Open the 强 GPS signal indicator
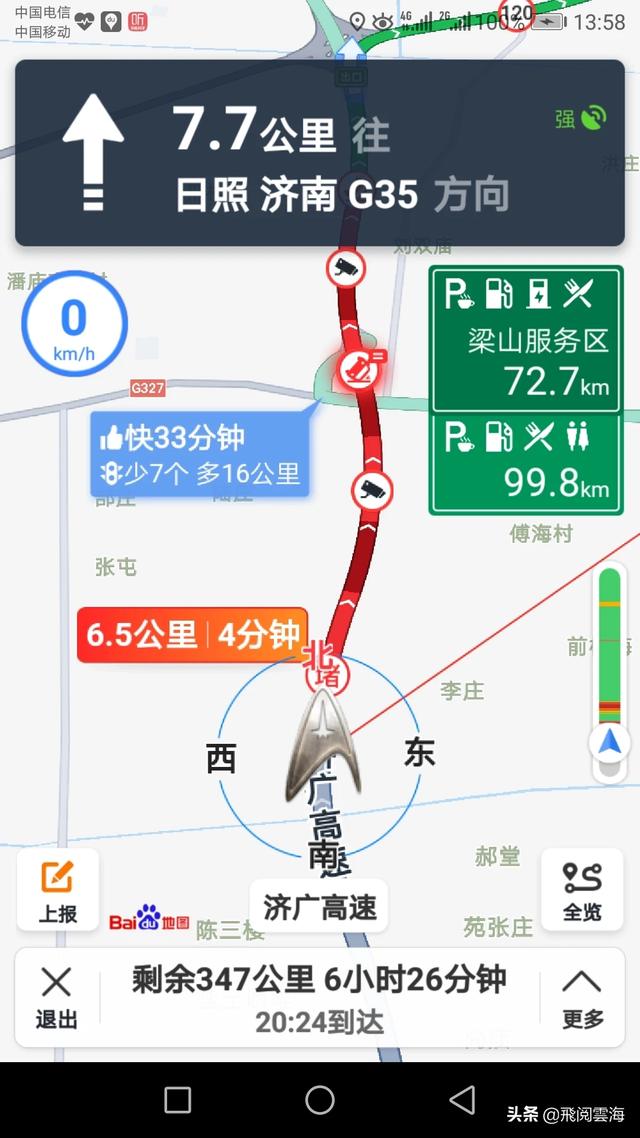Screen dimensions: 640x1138 click(x=581, y=119)
